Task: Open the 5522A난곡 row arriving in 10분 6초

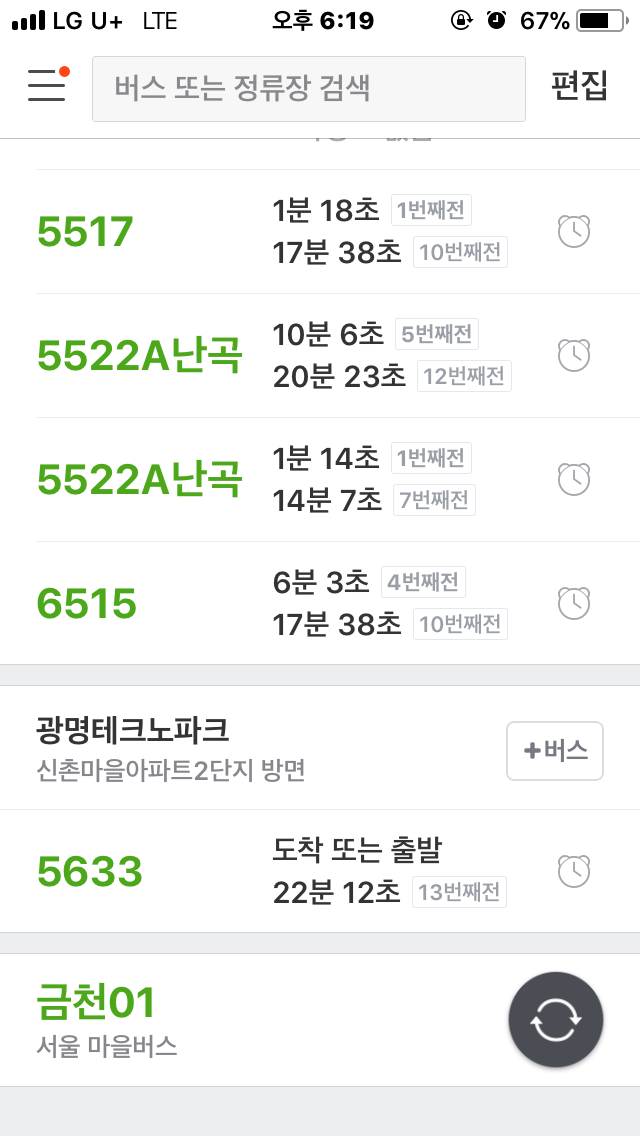Action: click(x=139, y=355)
